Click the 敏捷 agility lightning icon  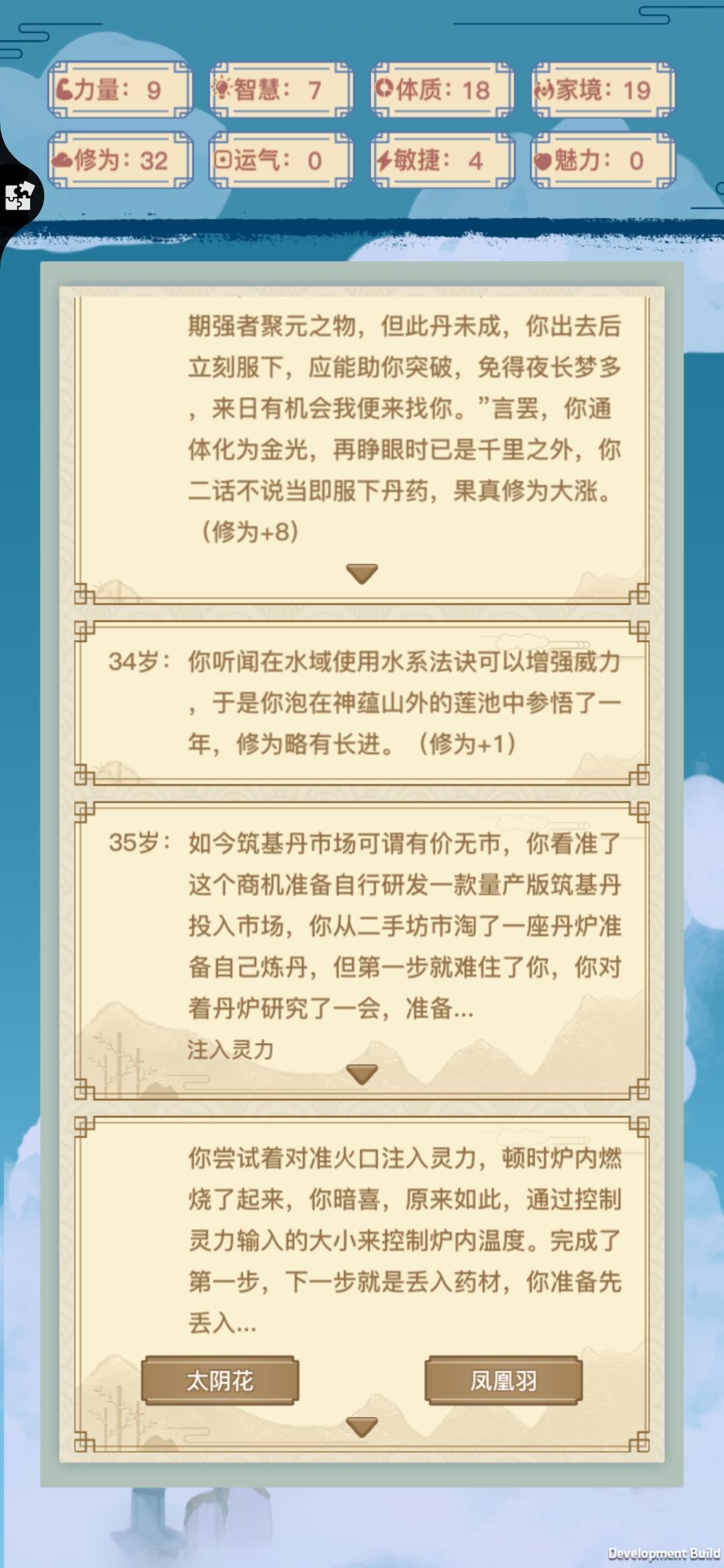385,161
